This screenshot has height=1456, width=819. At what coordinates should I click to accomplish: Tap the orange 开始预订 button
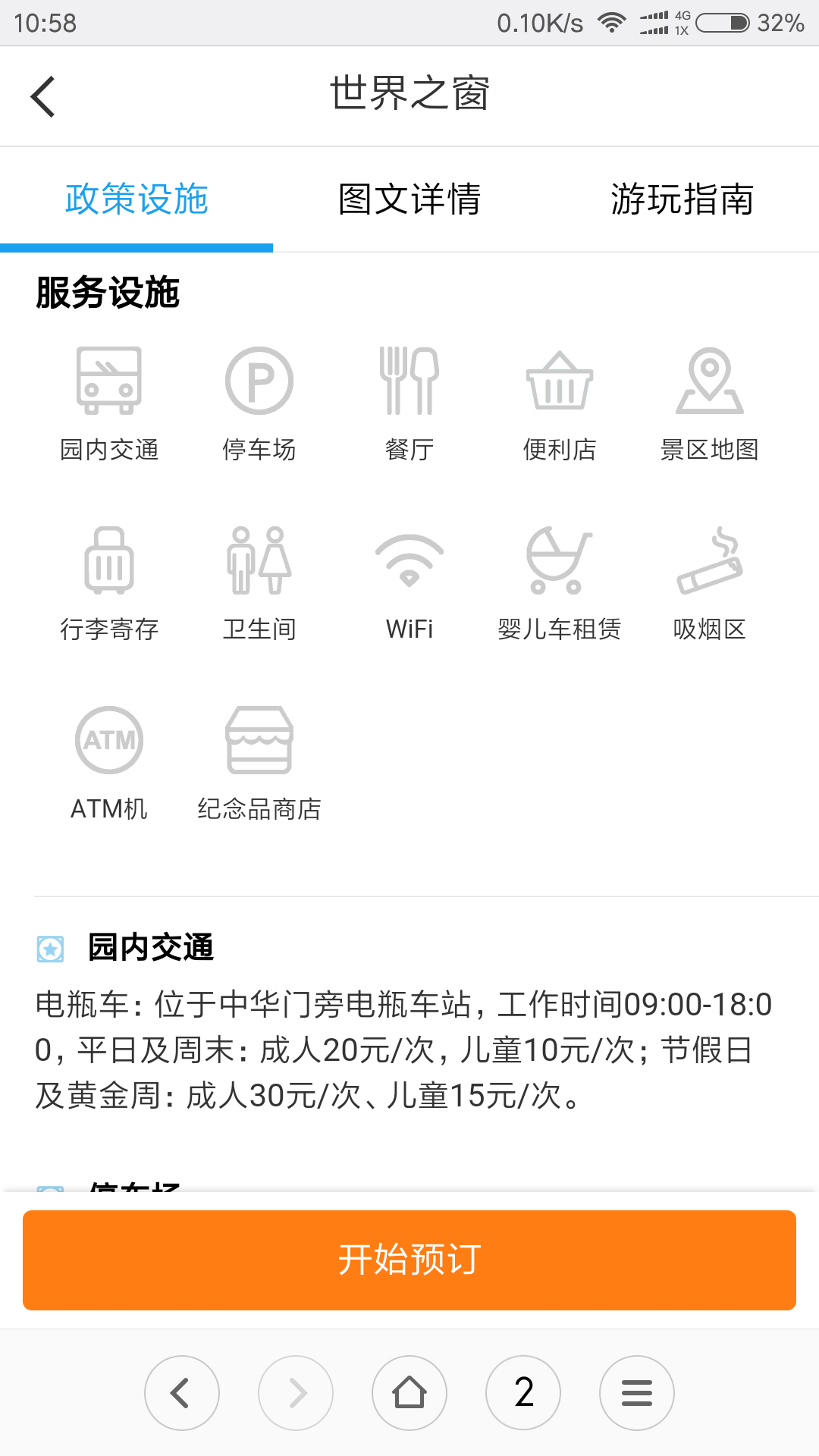click(x=409, y=1260)
